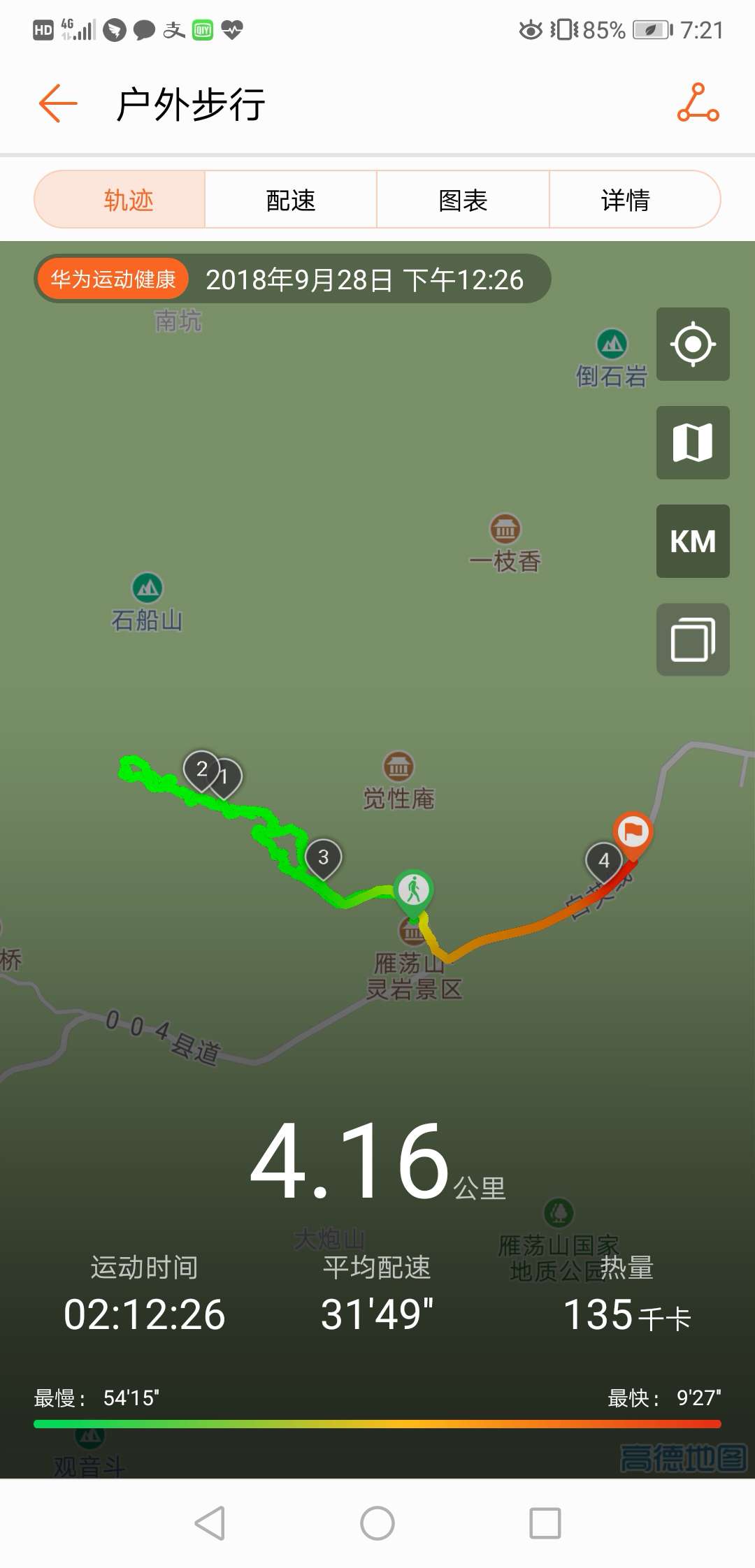Open the 图表 tab
This screenshot has height=1568, width=755.
tap(462, 200)
